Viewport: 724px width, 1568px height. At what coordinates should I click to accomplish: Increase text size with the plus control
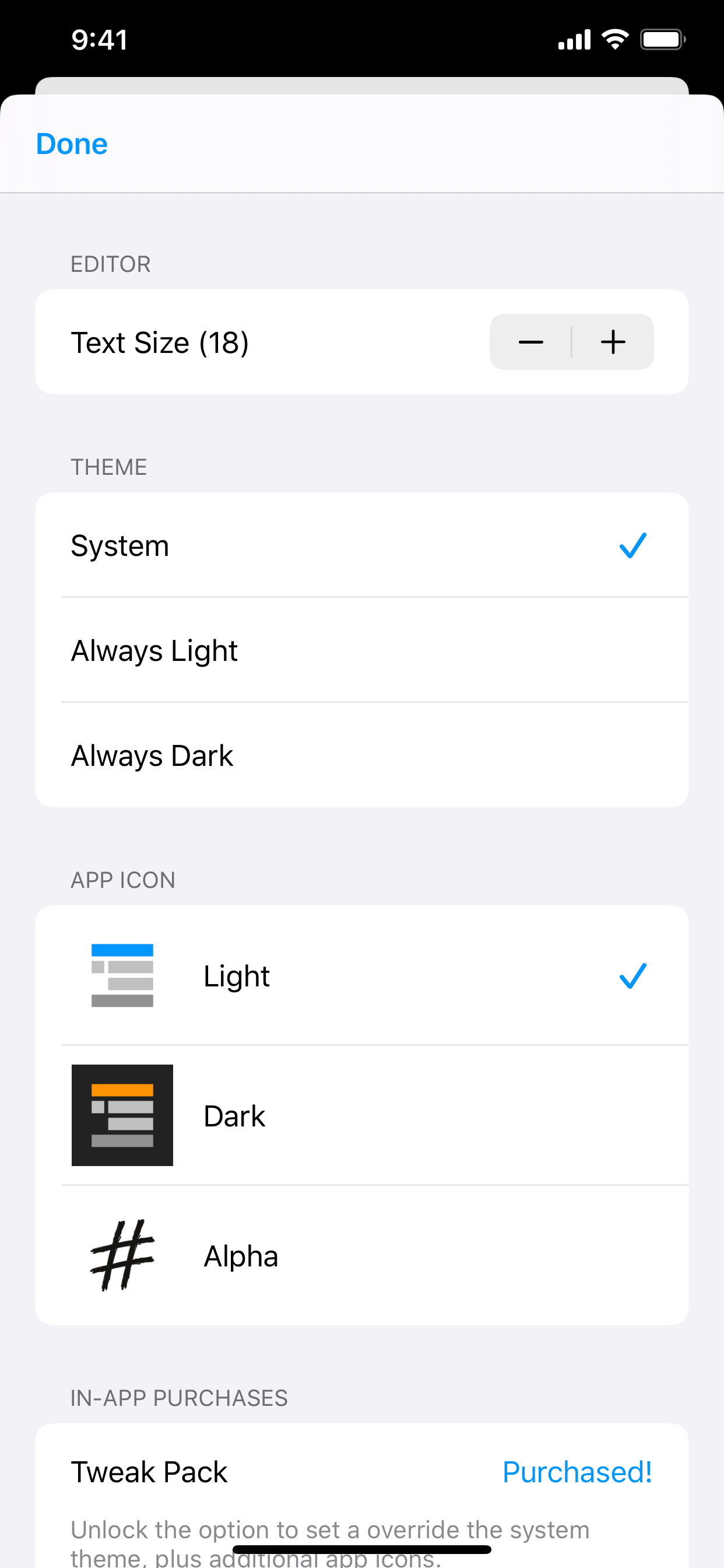pyautogui.click(x=612, y=341)
